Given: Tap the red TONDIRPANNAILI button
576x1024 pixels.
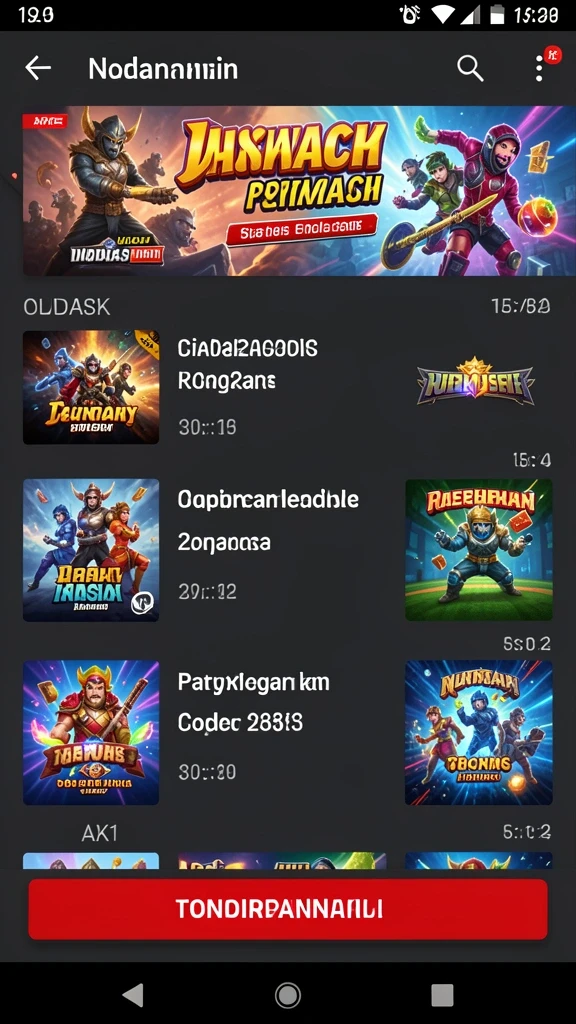Looking at the screenshot, I should click(288, 909).
